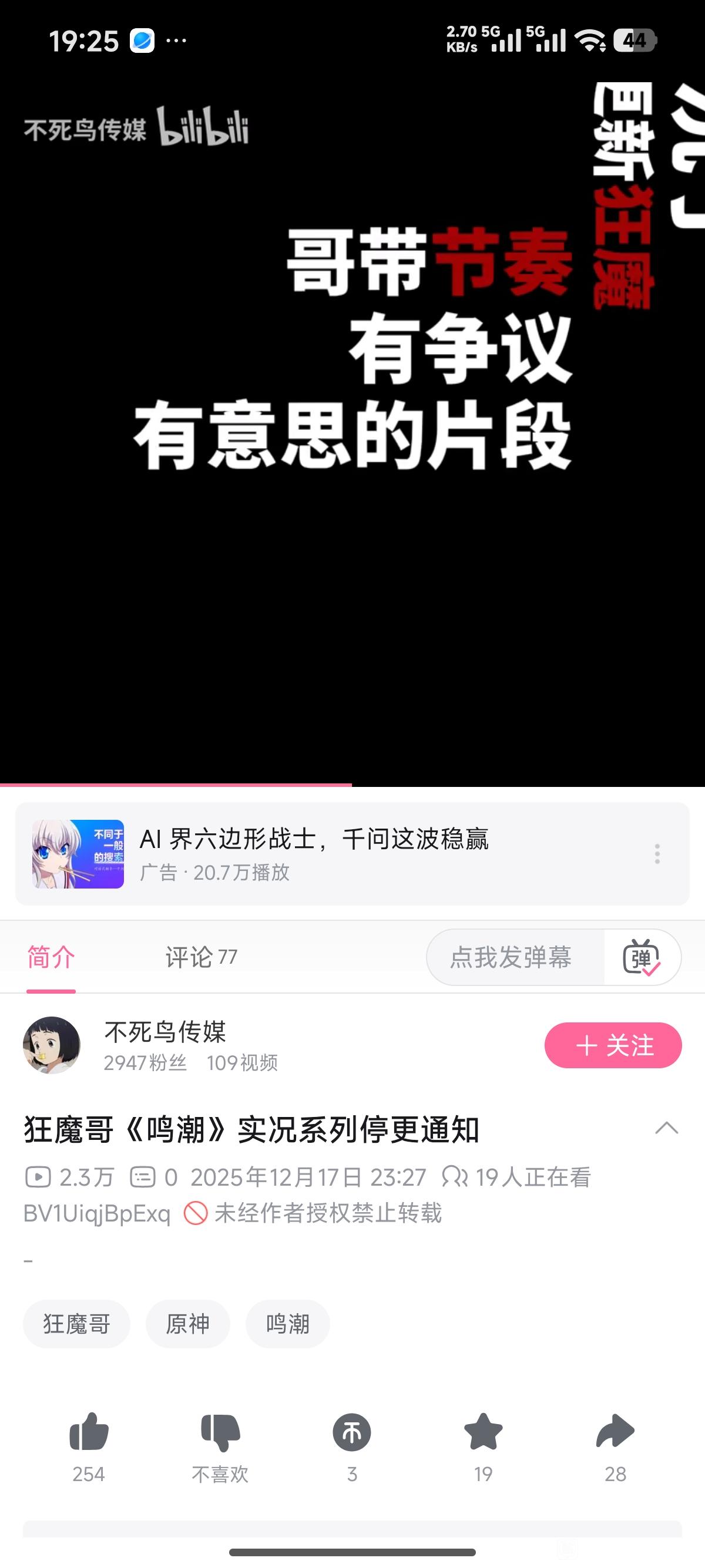The width and height of the screenshot is (705, 1568).
Task: Select the 简介 tab
Action: click(51, 957)
